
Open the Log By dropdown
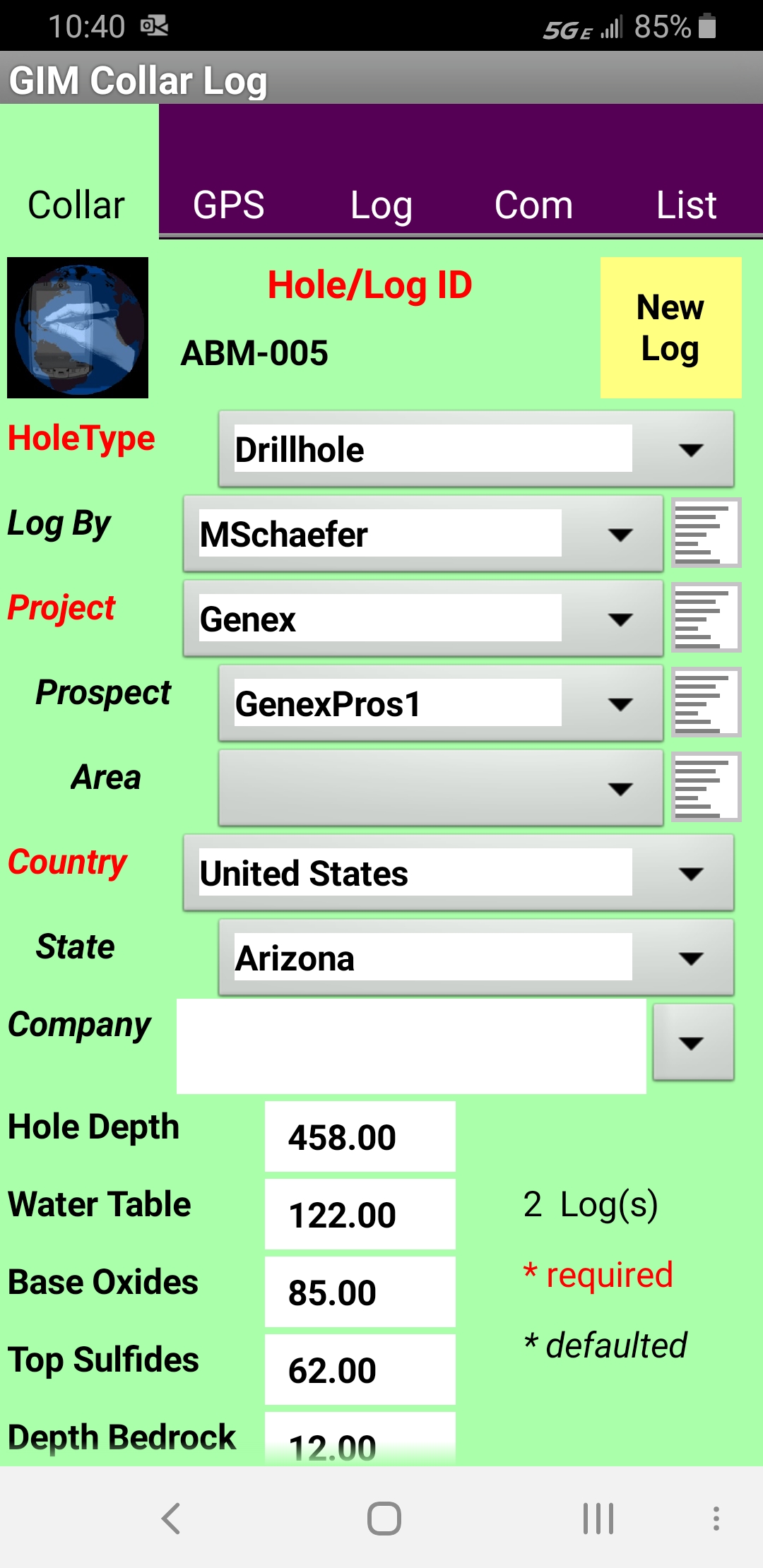tap(422, 534)
